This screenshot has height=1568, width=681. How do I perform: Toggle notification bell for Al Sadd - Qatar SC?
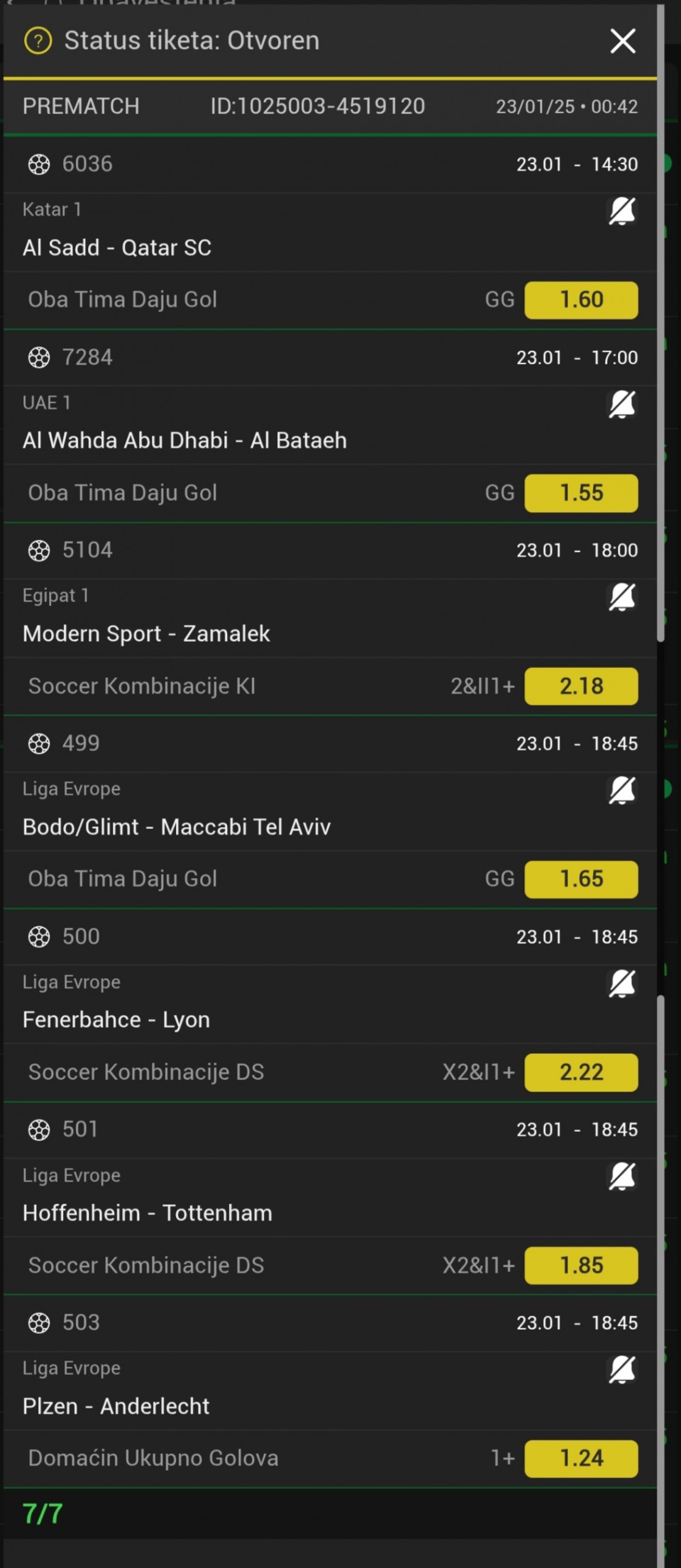point(622,211)
